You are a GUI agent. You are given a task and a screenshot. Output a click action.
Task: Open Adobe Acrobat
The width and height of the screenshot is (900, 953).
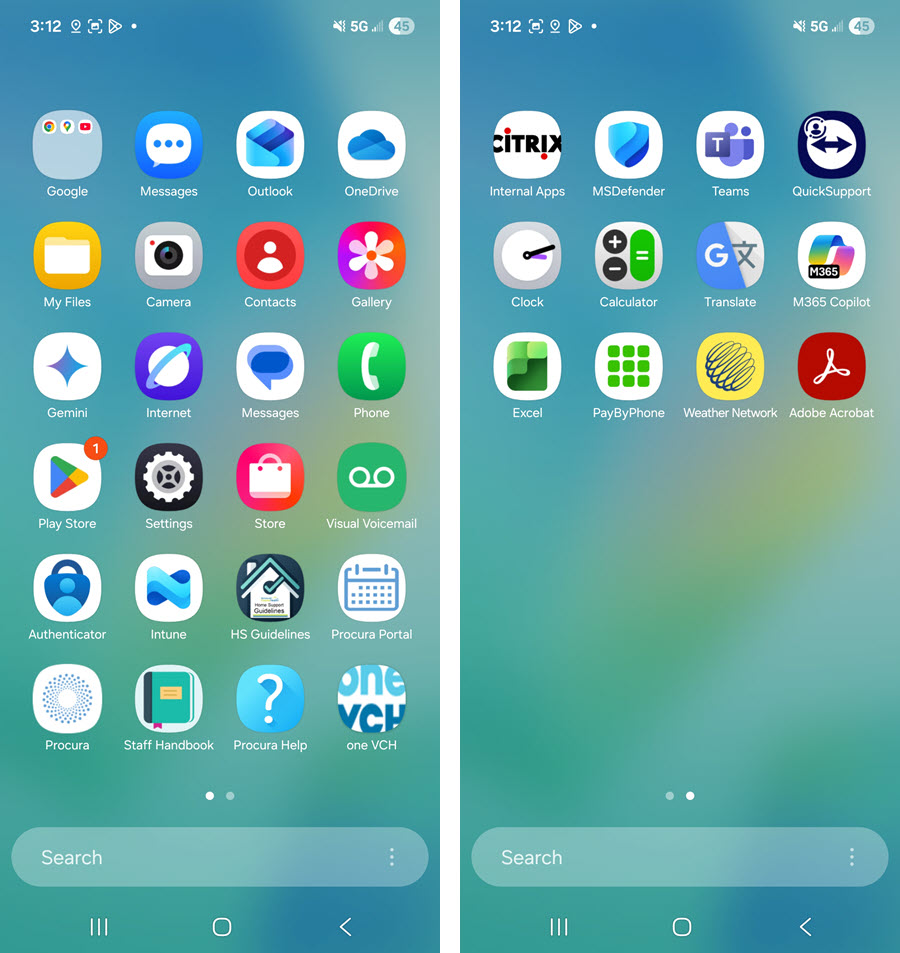831,367
